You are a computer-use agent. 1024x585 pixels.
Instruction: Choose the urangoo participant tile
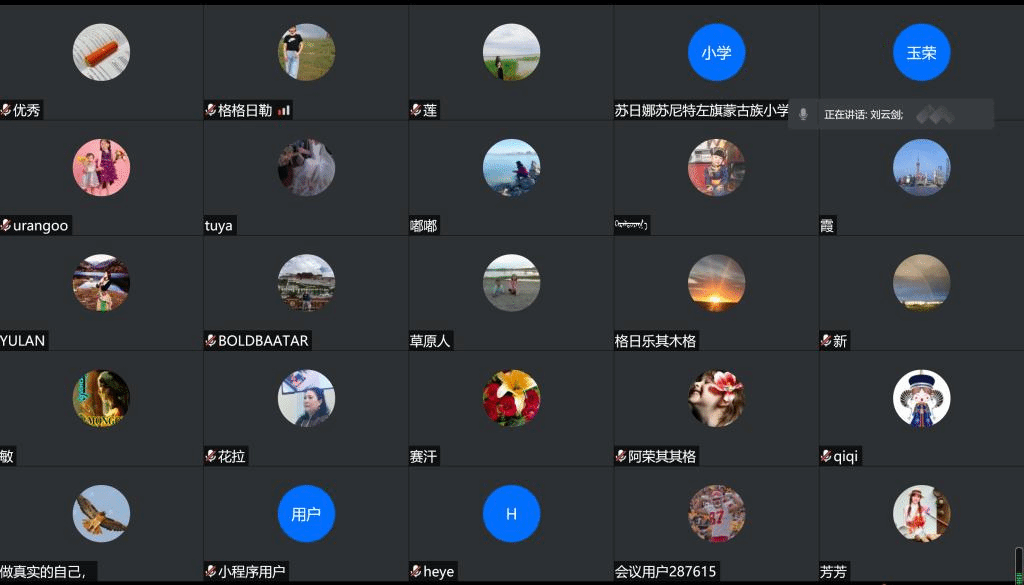tap(101, 177)
